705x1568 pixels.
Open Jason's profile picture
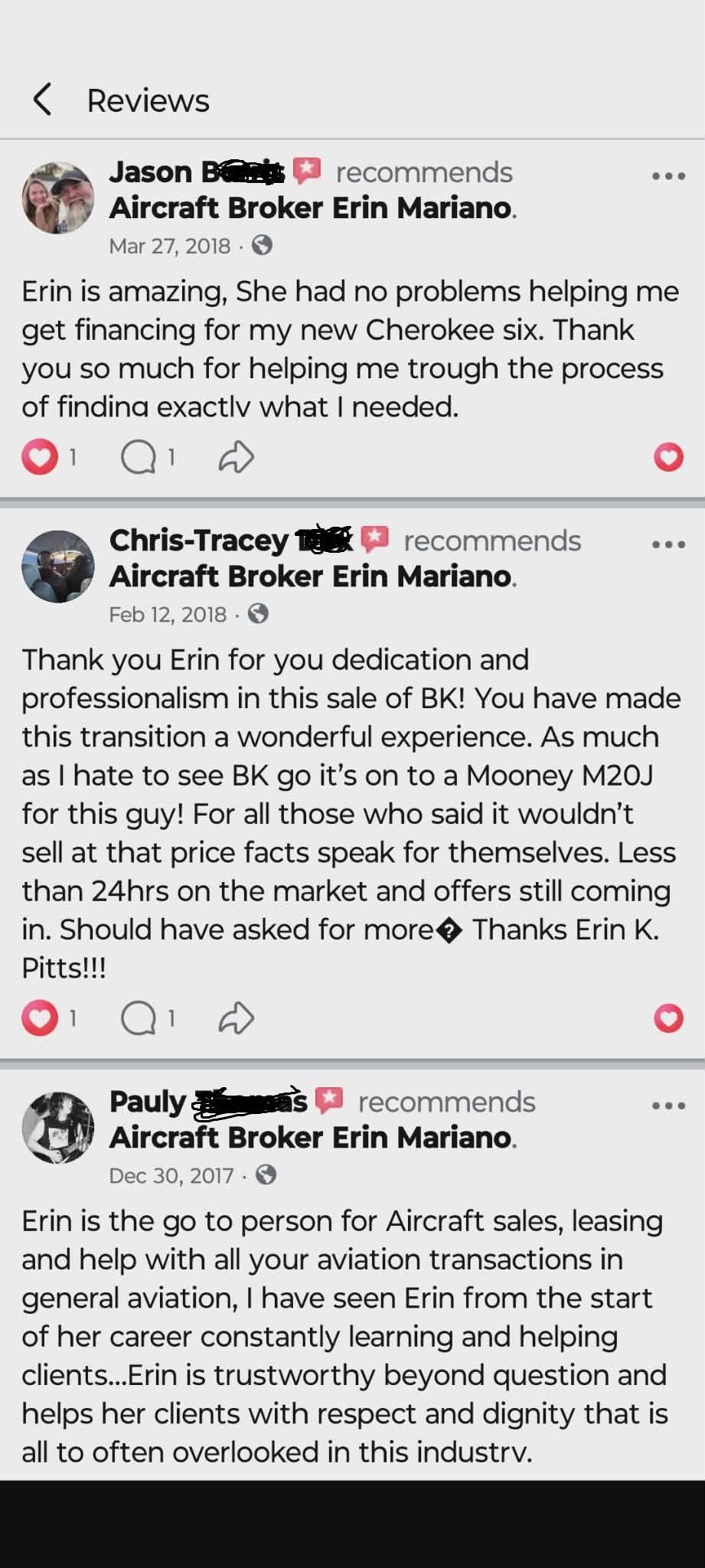point(58,198)
